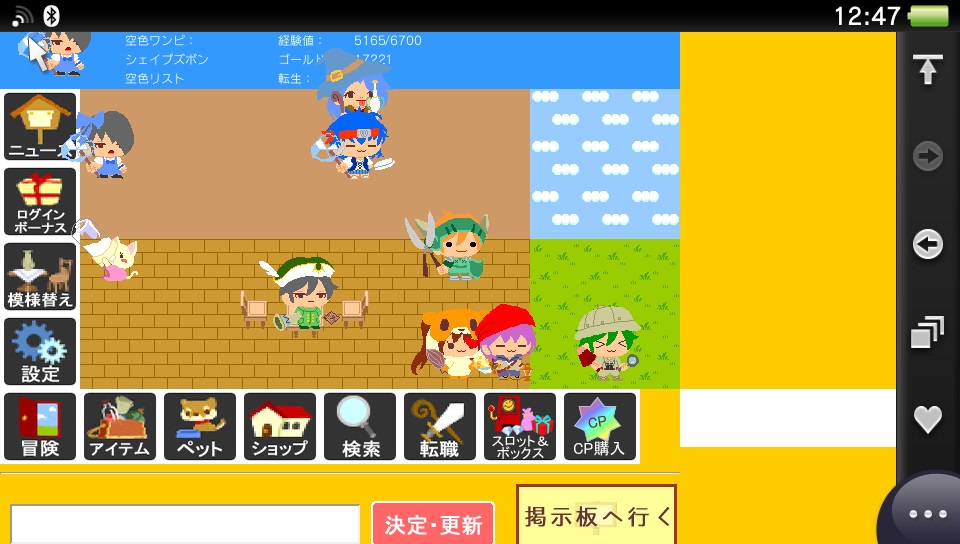Go to the bulletin board via 掲示板へ行く
The image size is (960, 544).
coord(596,517)
